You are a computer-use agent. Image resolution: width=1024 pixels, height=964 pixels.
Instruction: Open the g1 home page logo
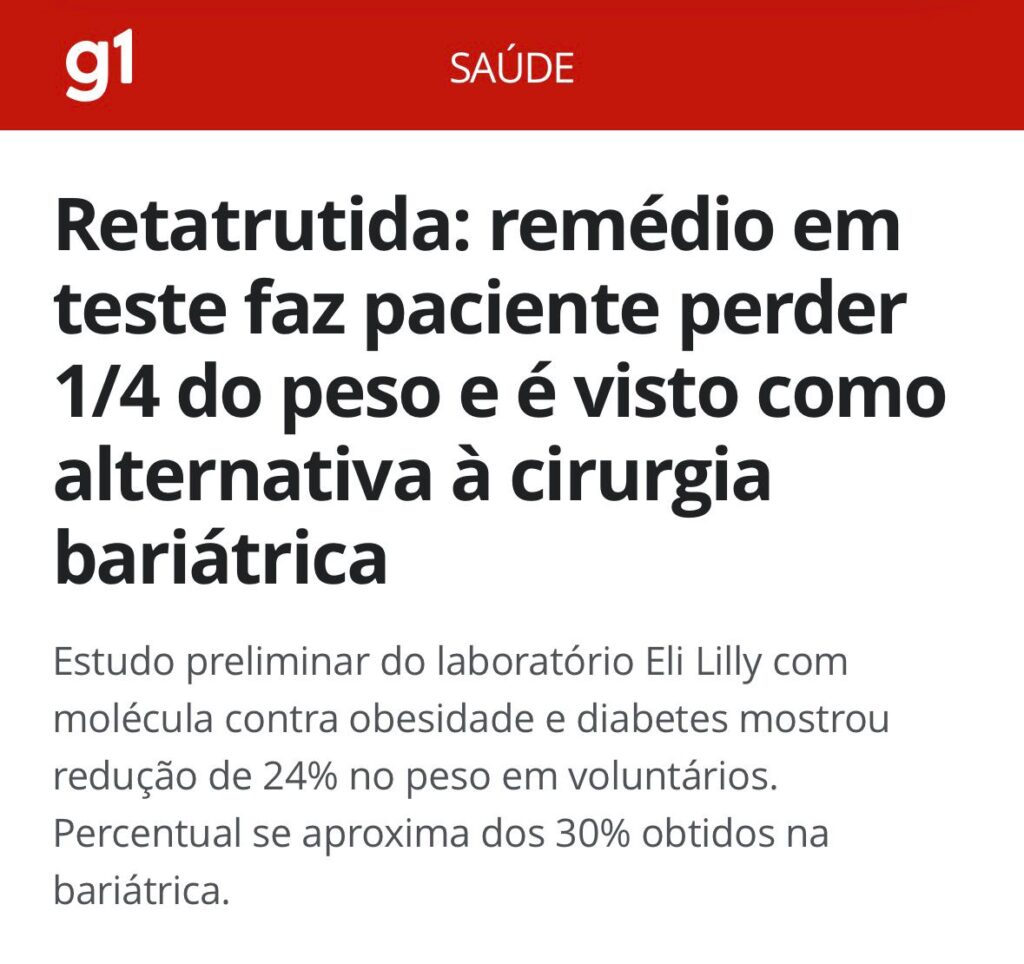(x=98, y=66)
